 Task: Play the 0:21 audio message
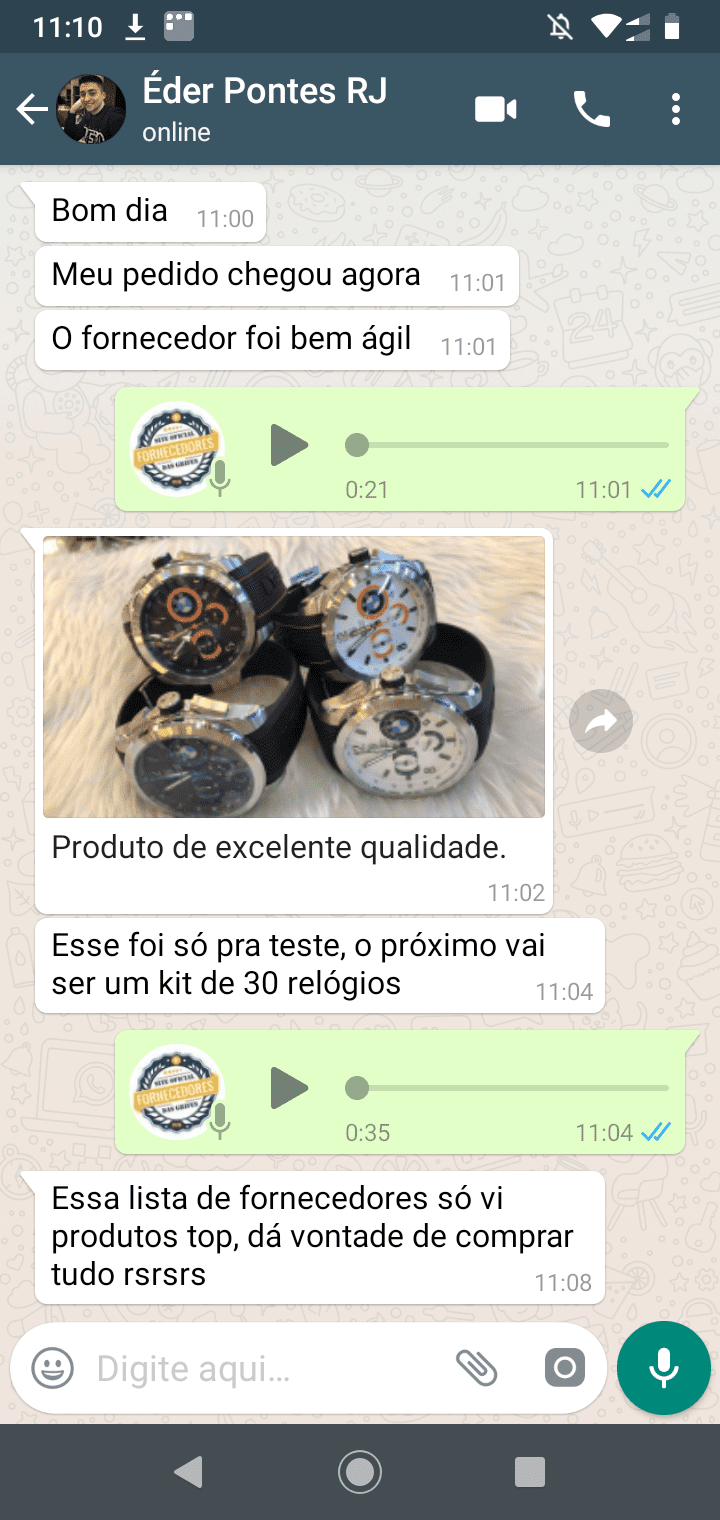coord(289,446)
